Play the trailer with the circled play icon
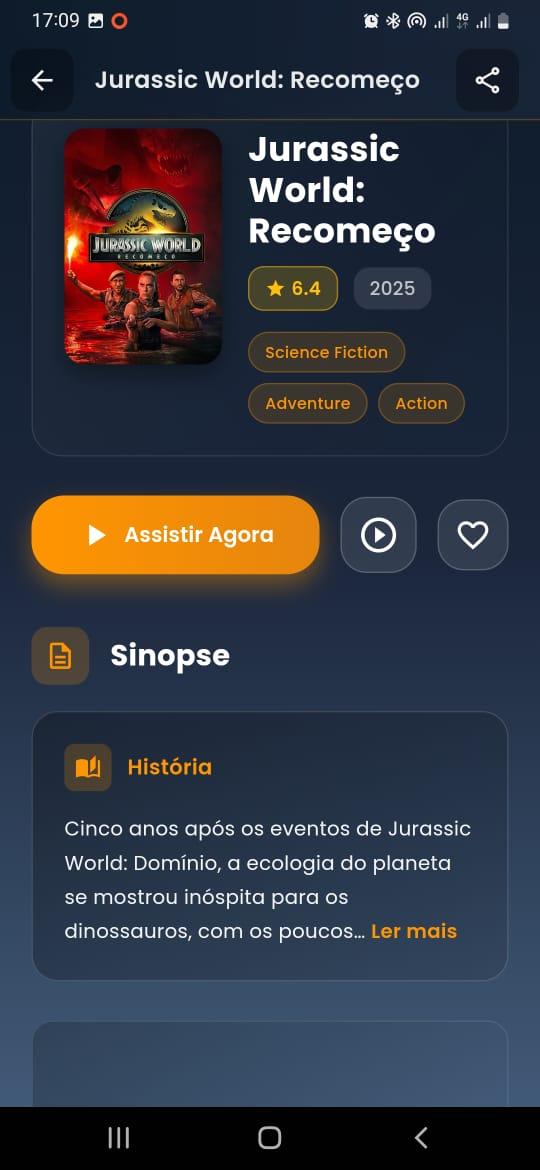540x1170 pixels. point(378,535)
